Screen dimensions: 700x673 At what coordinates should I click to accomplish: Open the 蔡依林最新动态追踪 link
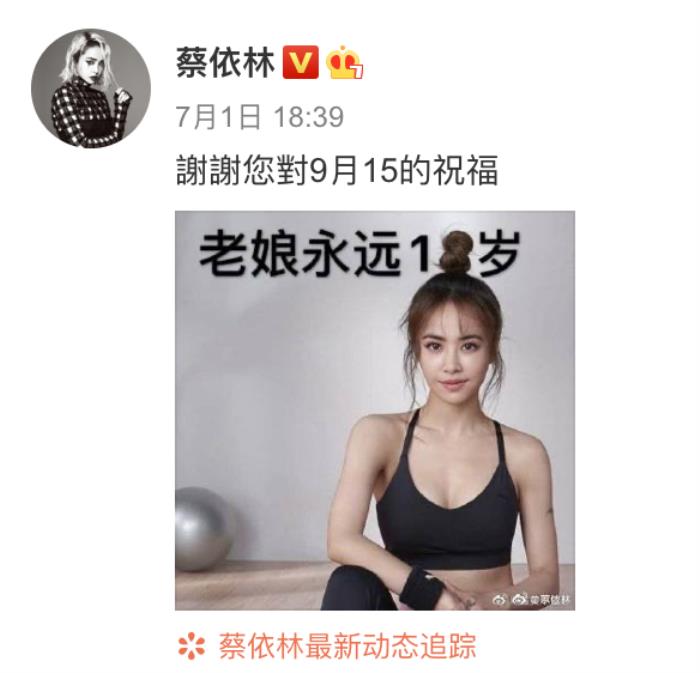pyautogui.click(x=346, y=645)
